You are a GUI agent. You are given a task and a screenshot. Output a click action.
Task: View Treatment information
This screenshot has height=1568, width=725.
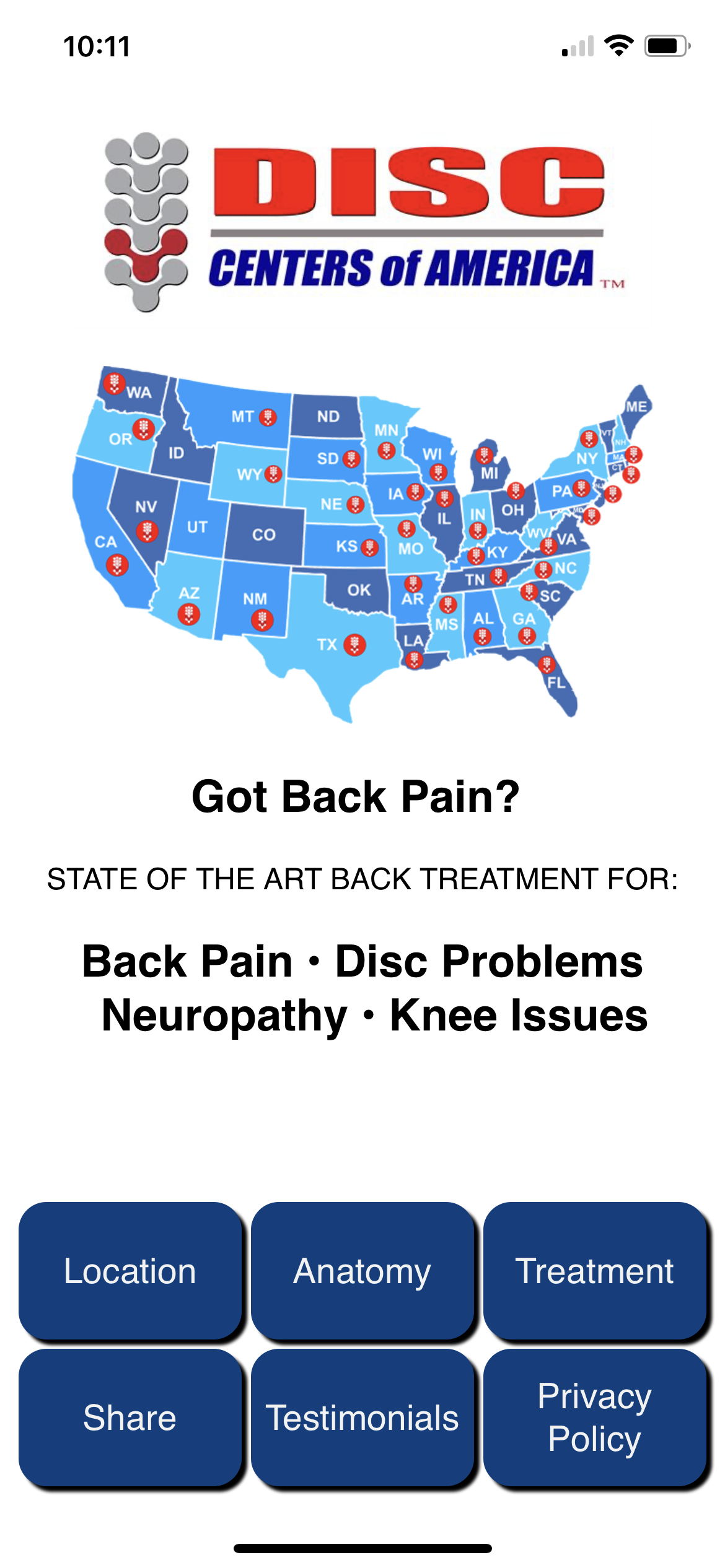click(x=594, y=1271)
